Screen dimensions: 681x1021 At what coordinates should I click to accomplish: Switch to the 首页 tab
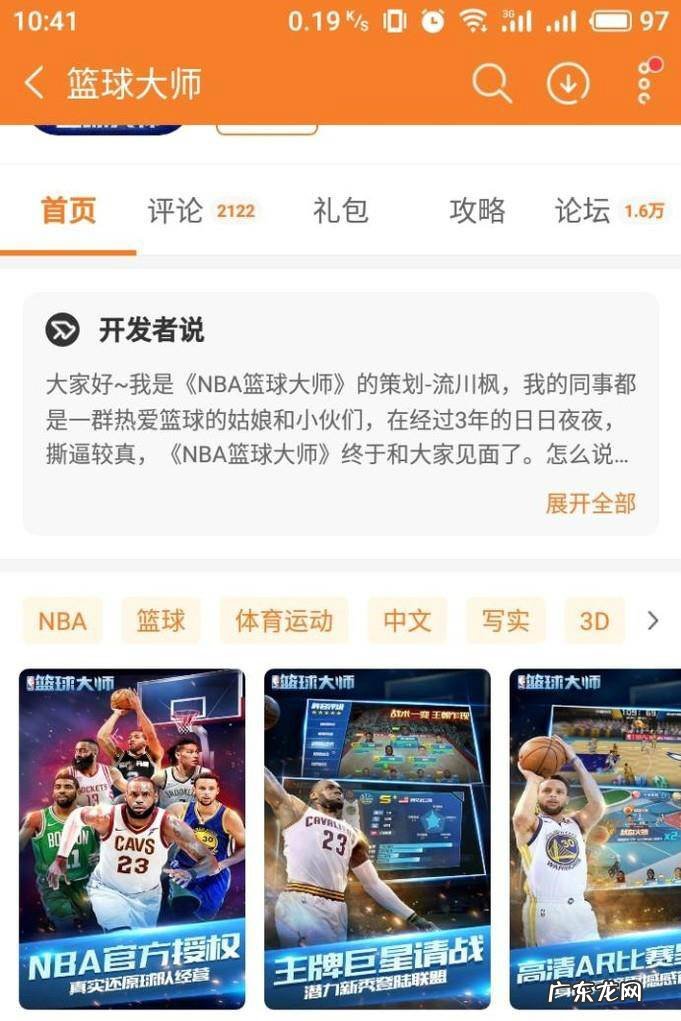pos(68,211)
